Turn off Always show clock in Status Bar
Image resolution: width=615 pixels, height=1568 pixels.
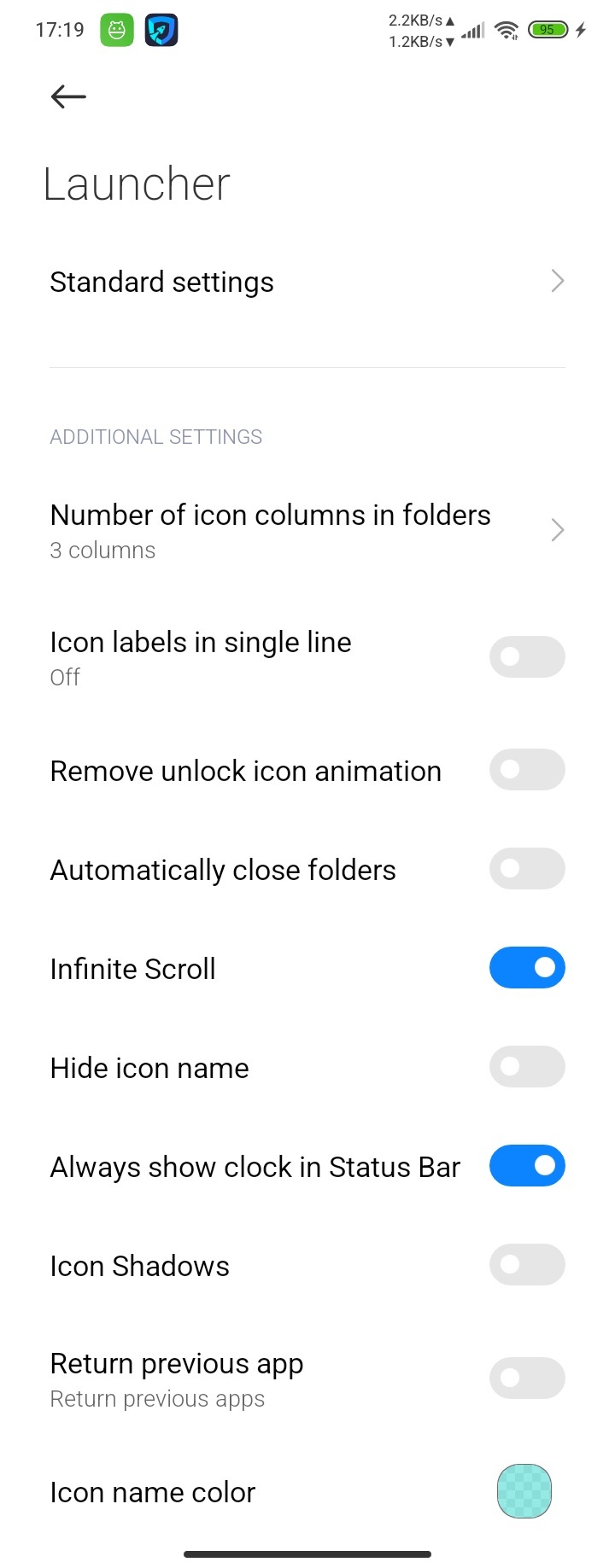[x=526, y=1166]
